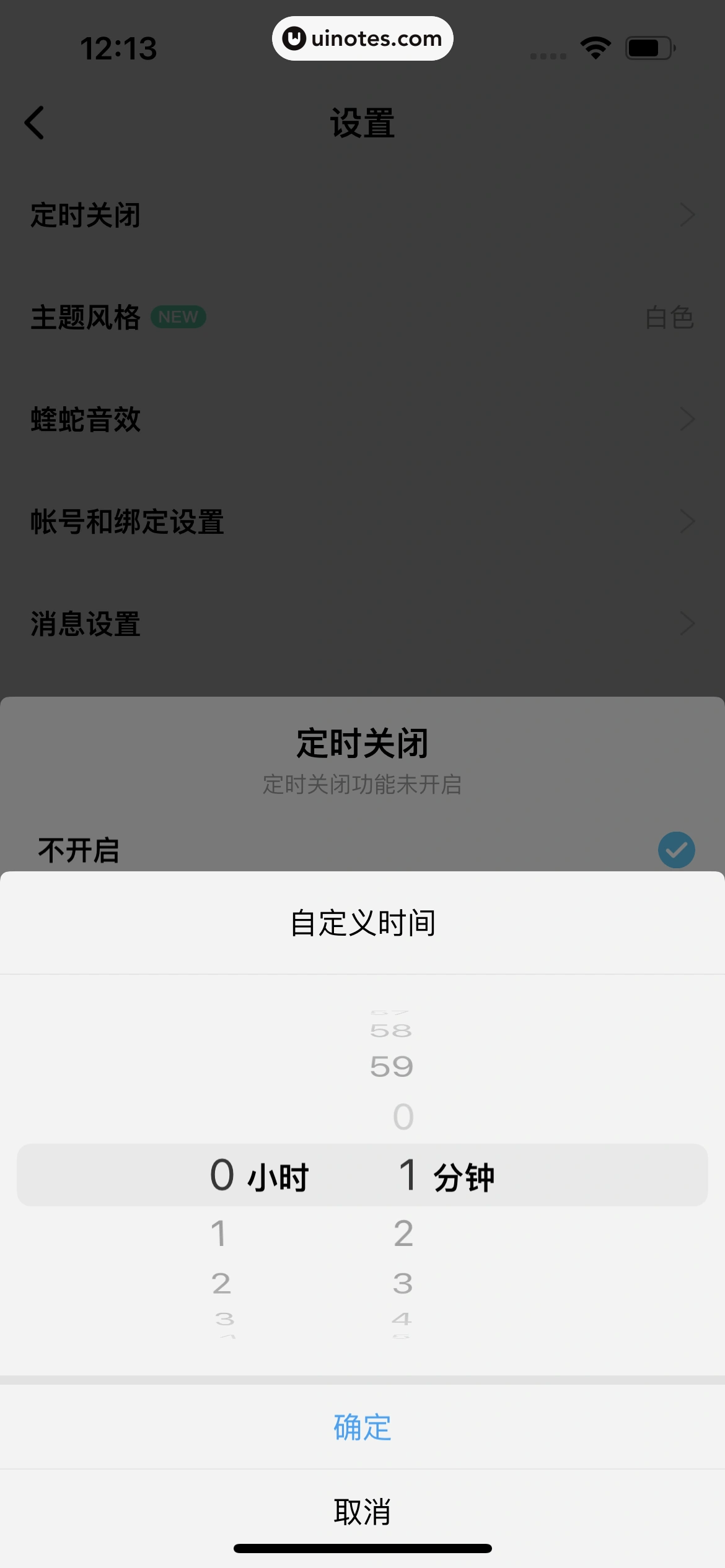
Task: Expand 帐号和绑定设置 with its arrow
Action: coord(687,521)
